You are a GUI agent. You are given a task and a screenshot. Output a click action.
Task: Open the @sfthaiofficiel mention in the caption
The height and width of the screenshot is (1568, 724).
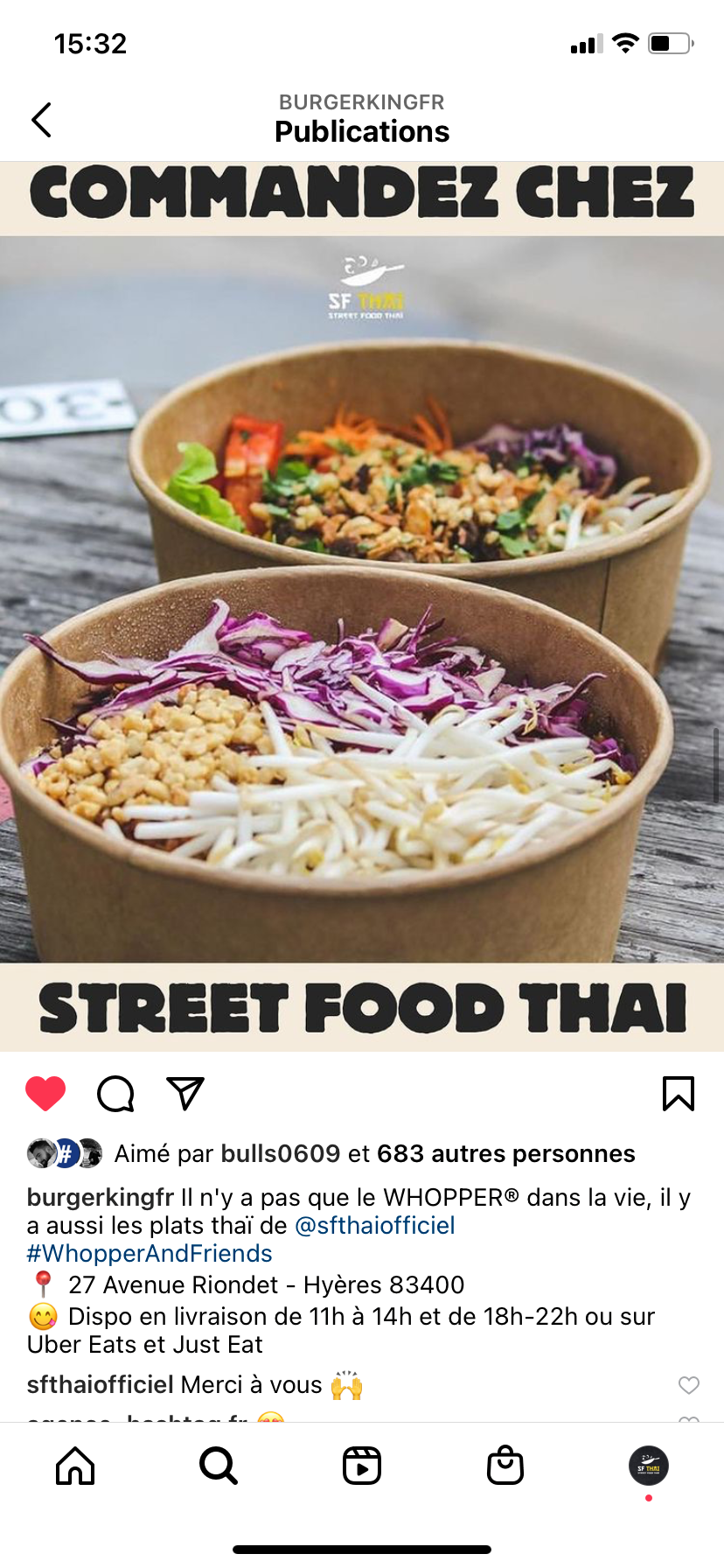tap(375, 1225)
